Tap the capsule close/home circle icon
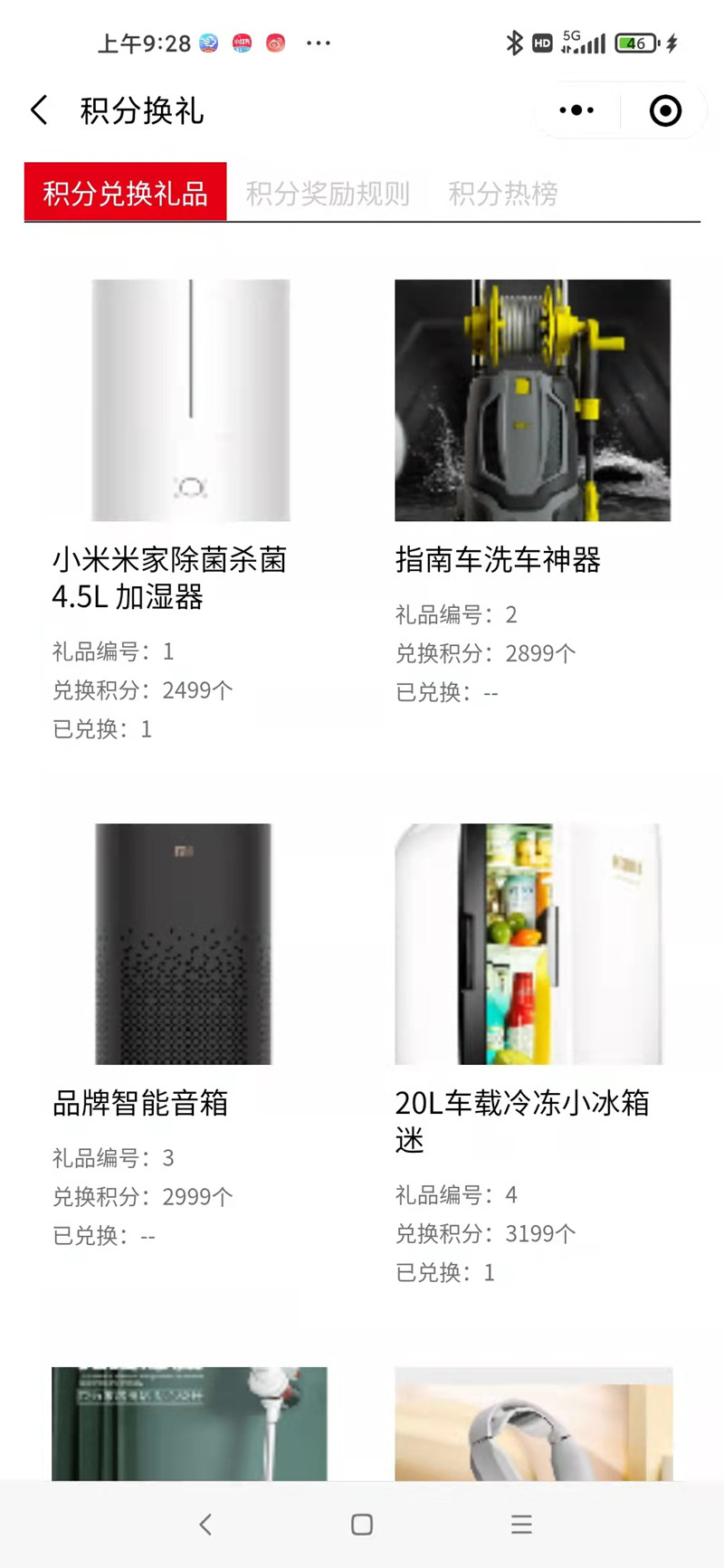Screen dimensions: 724x1568 [x=664, y=109]
